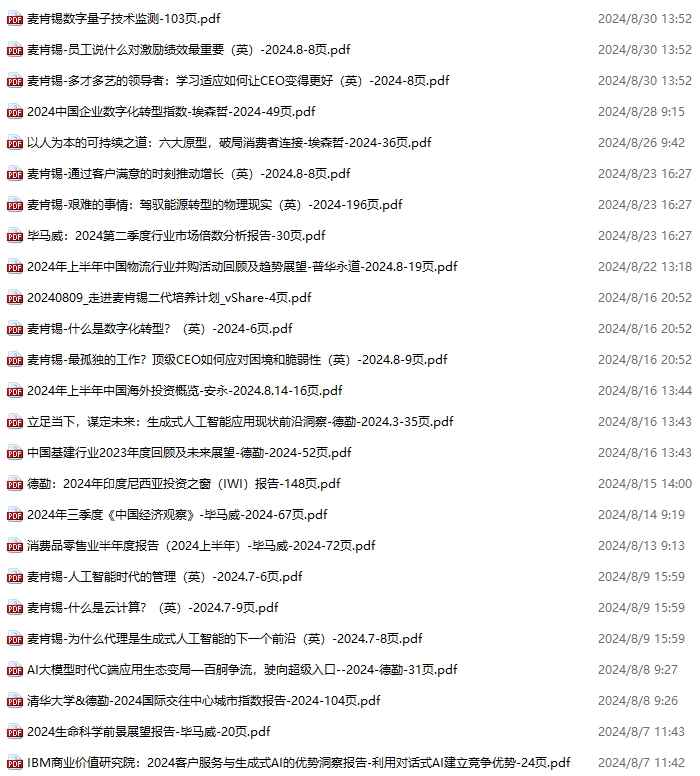The height and width of the screenshot is (776, 700).
Task: Open 消费品零售业半年度报告 毕马威 72页
Action: 201,545
